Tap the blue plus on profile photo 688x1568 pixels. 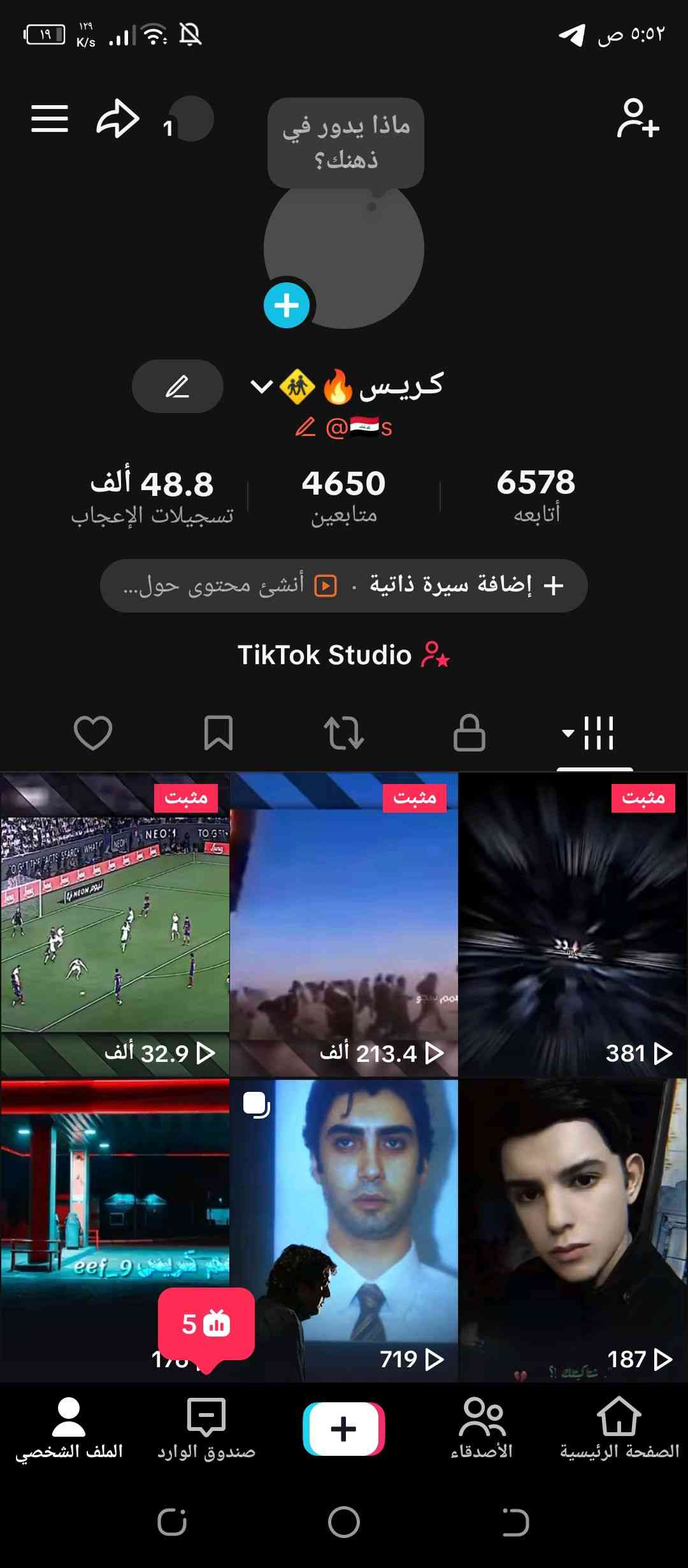[287, 305]
